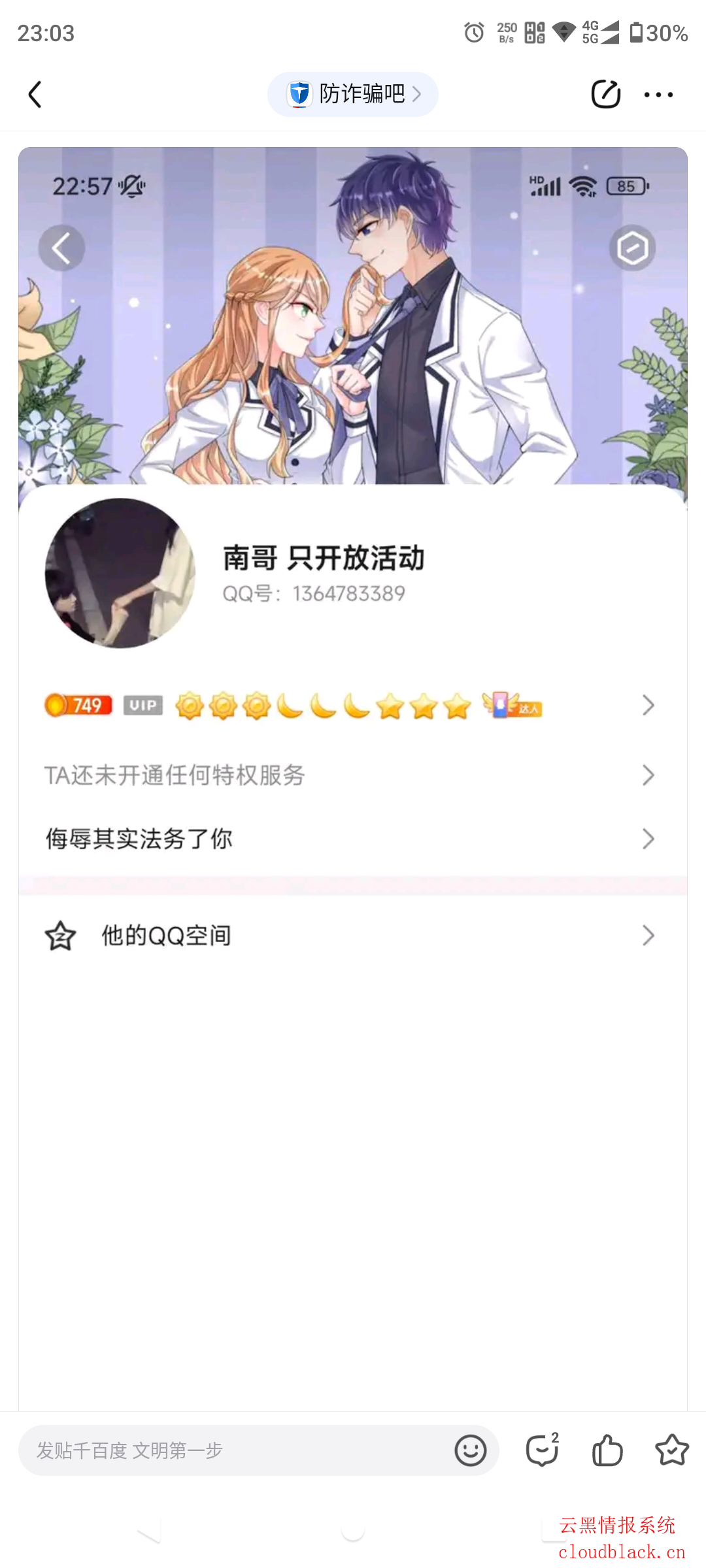View the comments via the comment icon
The height and width of the screenshot is (1568, 706).
(x=543, y=1450)
